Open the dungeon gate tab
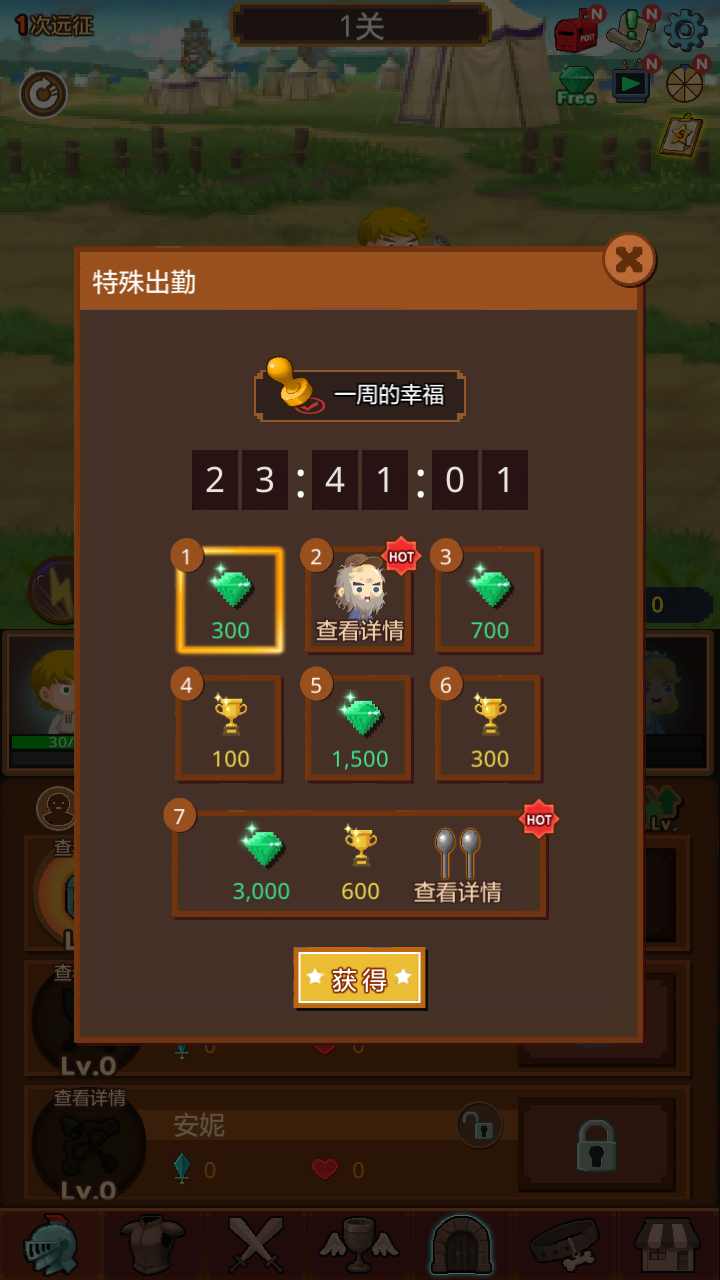 tap(461, 1244)
